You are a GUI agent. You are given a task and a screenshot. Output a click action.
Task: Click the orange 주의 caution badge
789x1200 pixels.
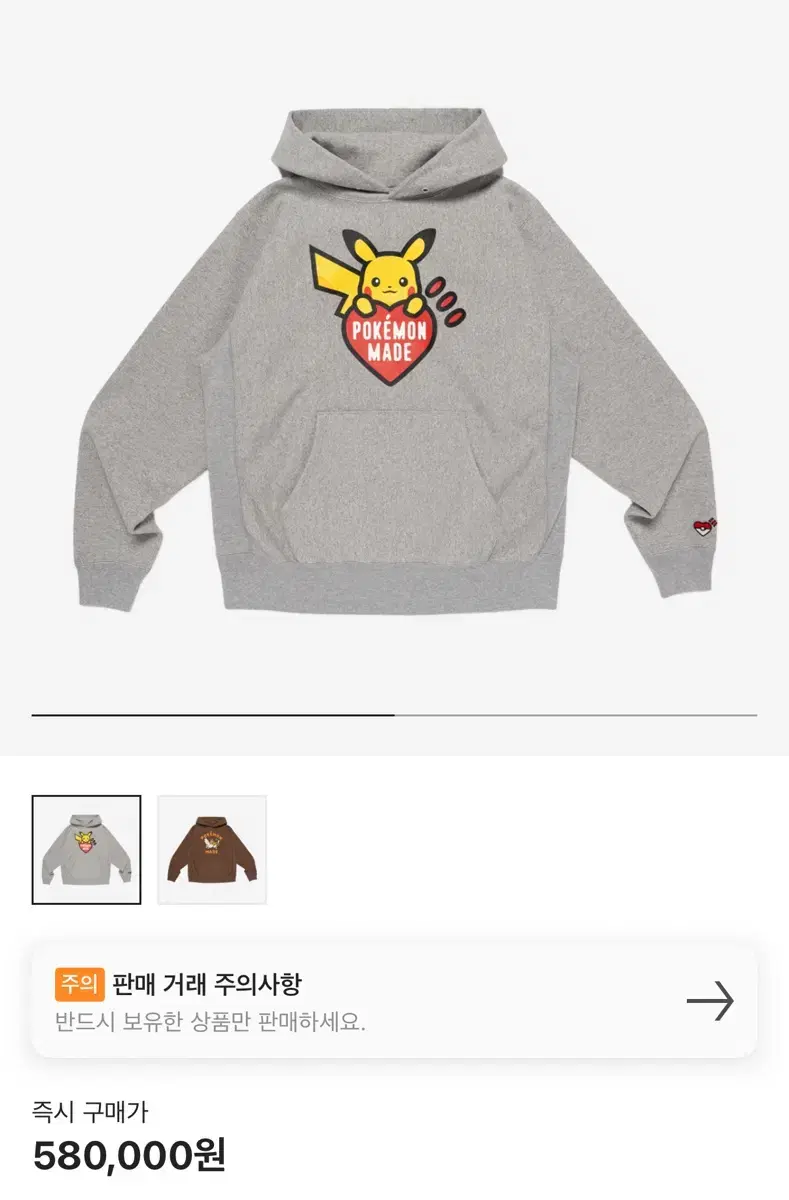78,982
